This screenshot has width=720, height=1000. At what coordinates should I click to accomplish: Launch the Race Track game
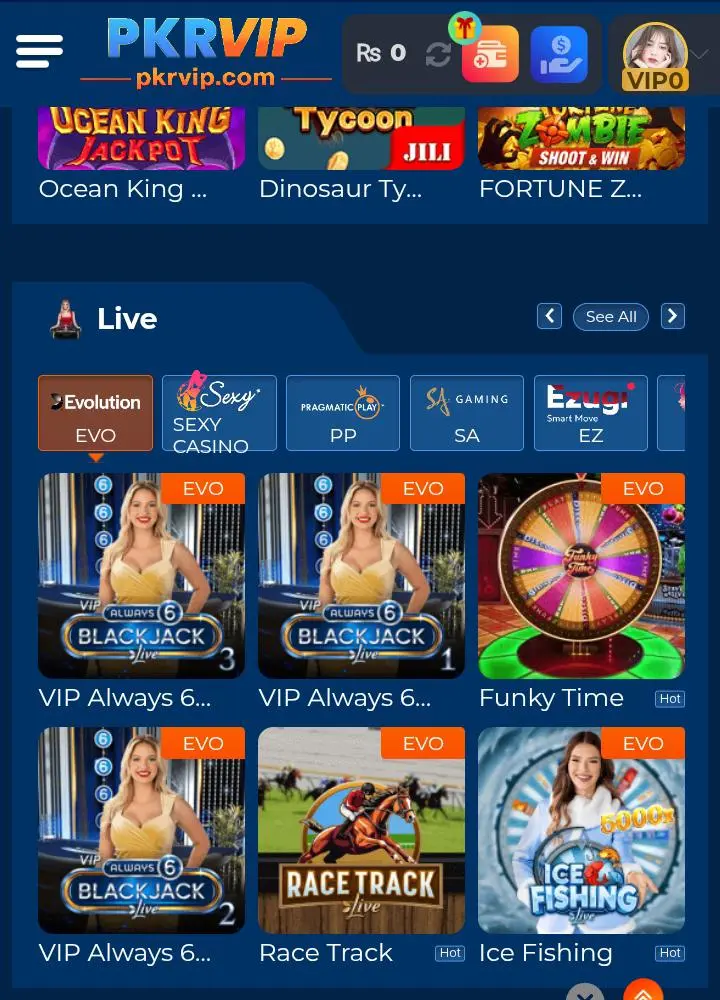tap(361, 830)
